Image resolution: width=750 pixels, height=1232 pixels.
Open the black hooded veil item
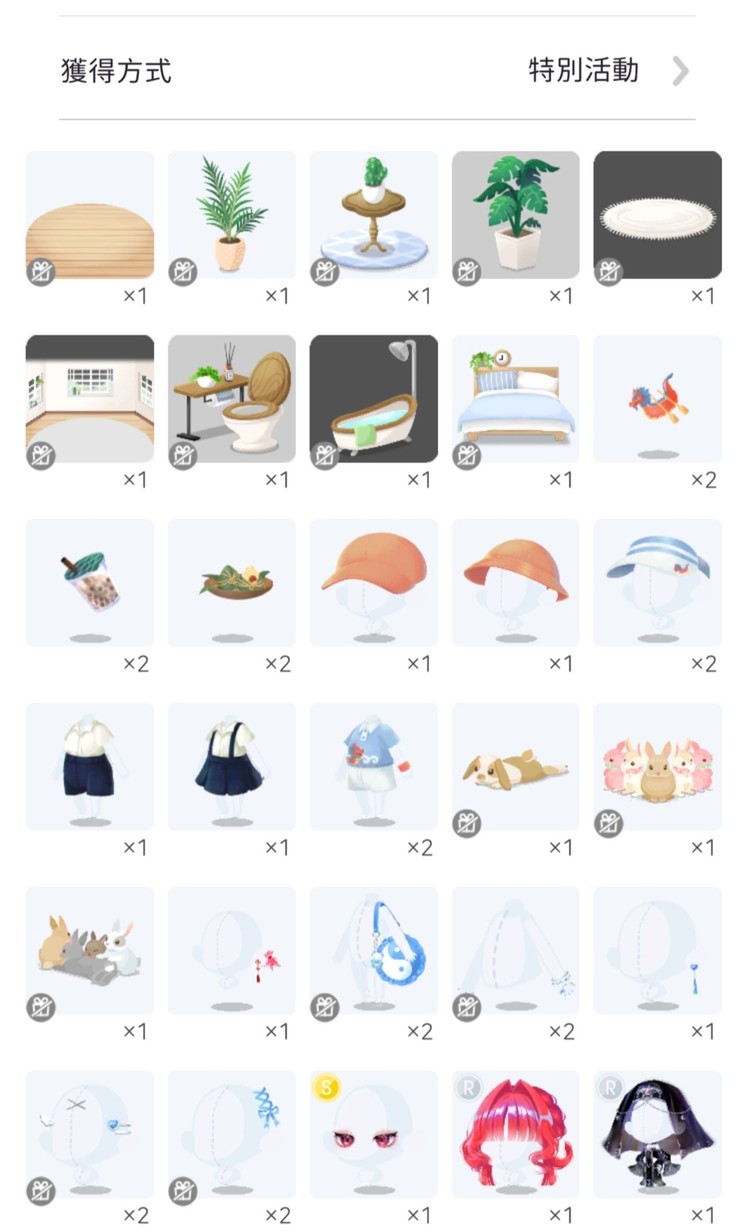coord(658,1135)
